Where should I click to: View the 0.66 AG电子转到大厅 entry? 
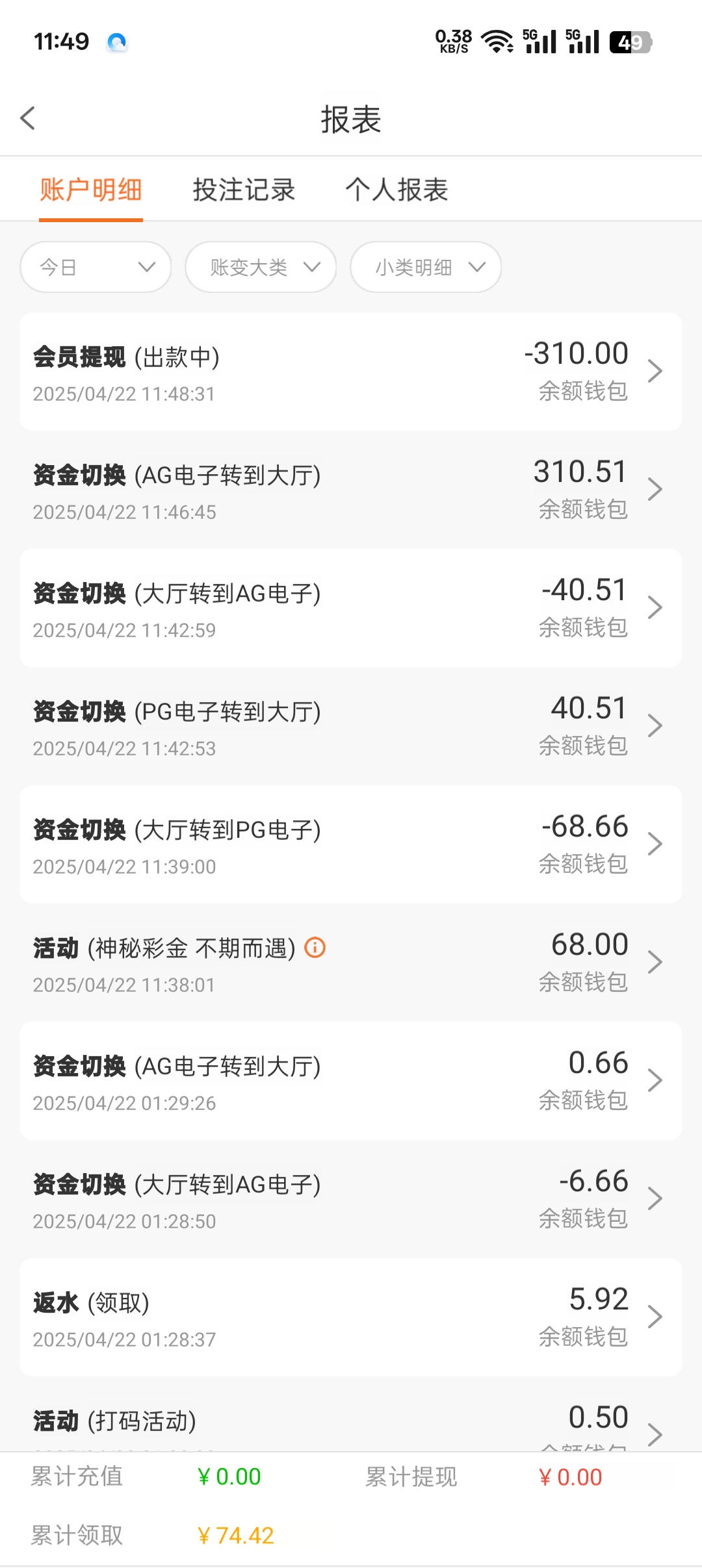(351, 1081)
